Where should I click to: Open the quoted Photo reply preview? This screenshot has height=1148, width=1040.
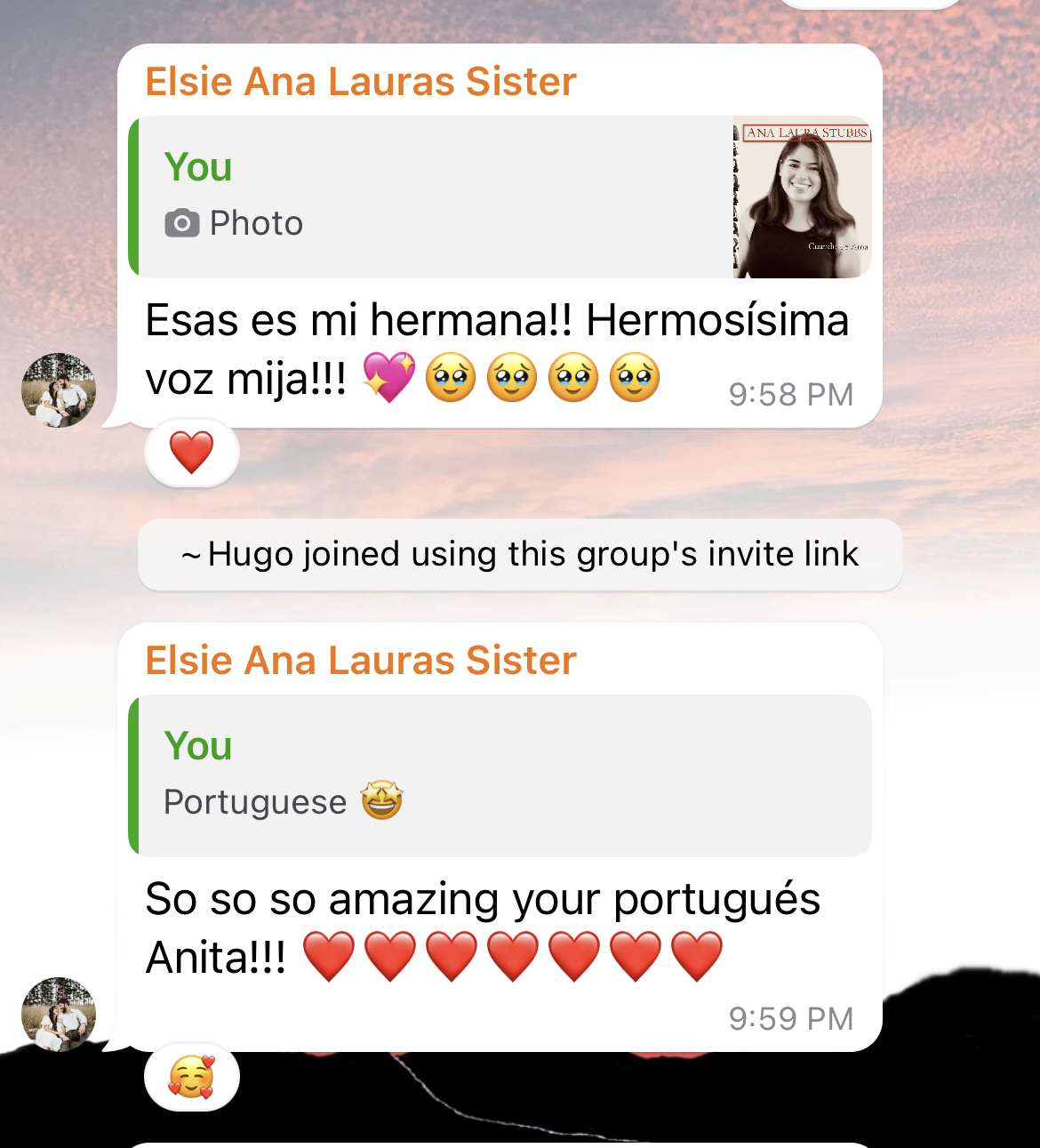coord(500,197)
